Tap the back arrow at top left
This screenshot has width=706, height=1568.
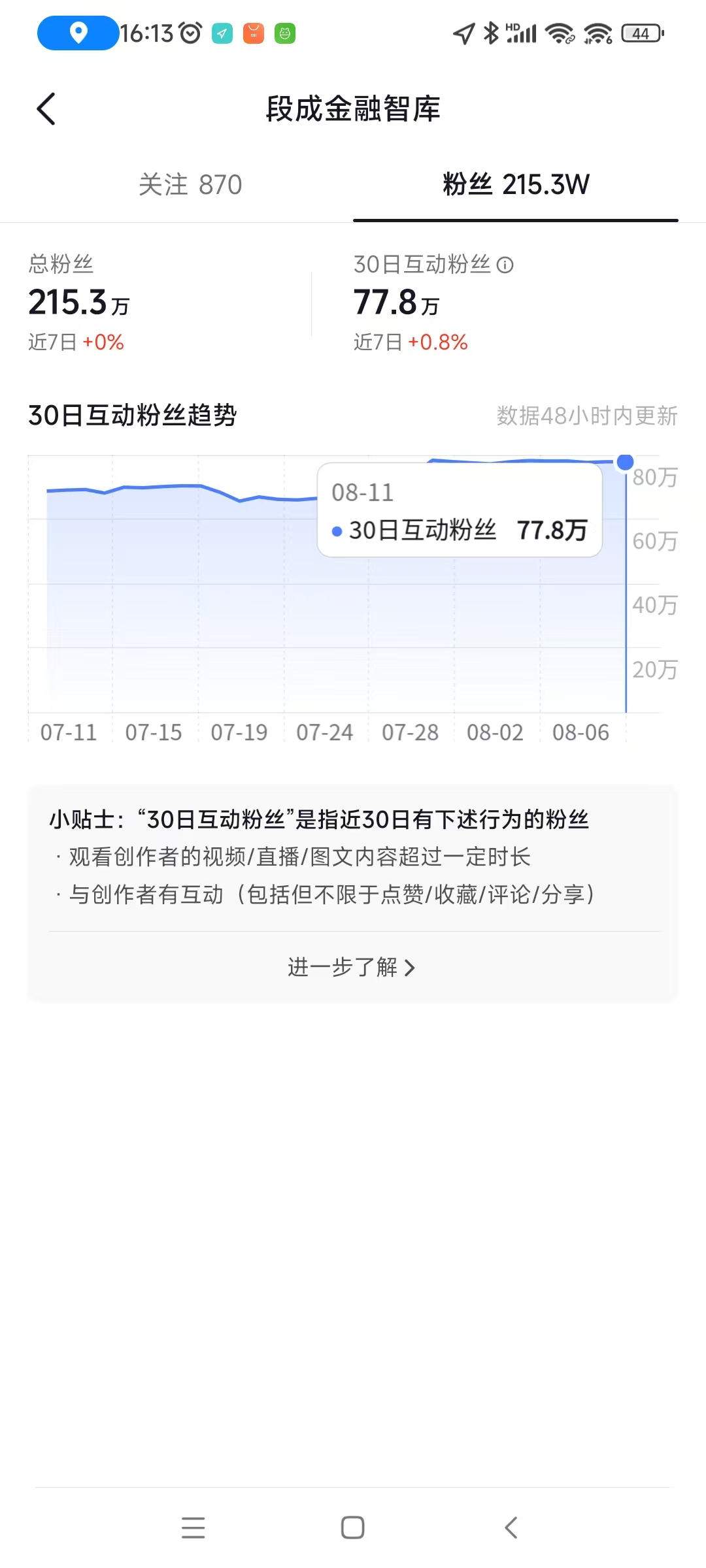tap(46, 109)
